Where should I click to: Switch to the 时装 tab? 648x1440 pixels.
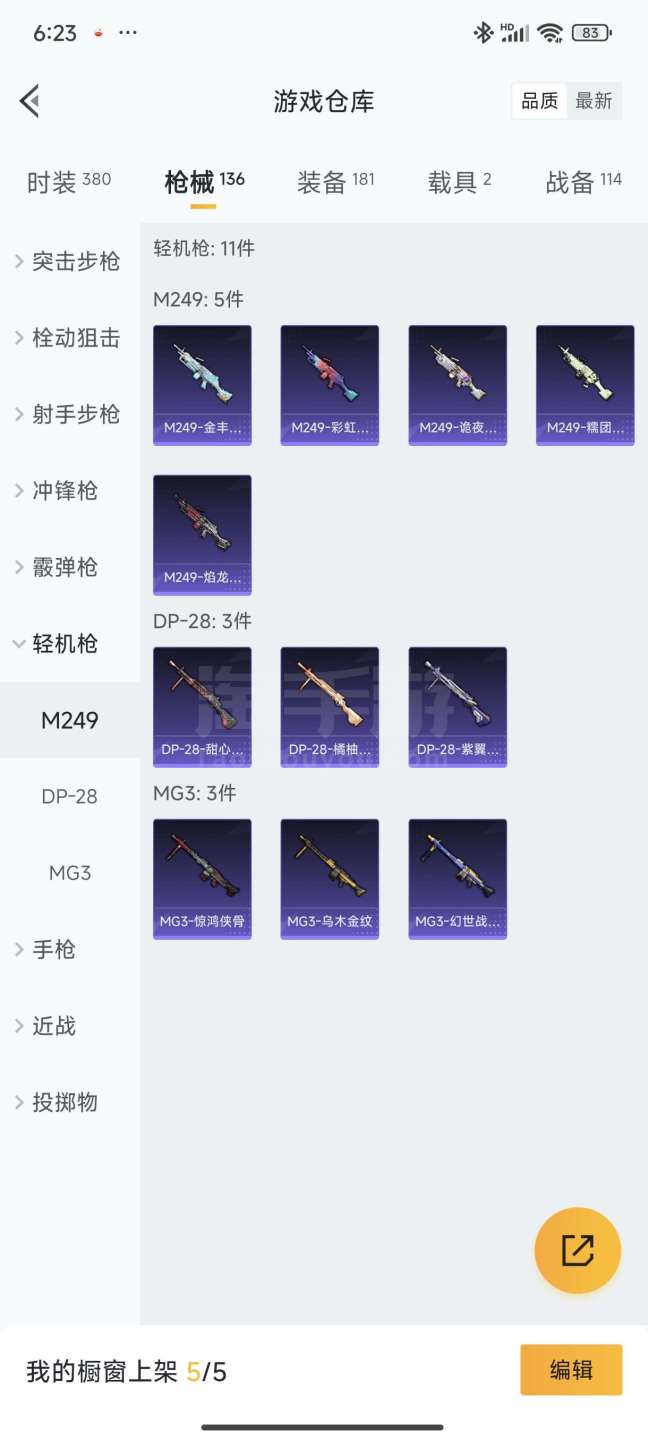(68, 182)
